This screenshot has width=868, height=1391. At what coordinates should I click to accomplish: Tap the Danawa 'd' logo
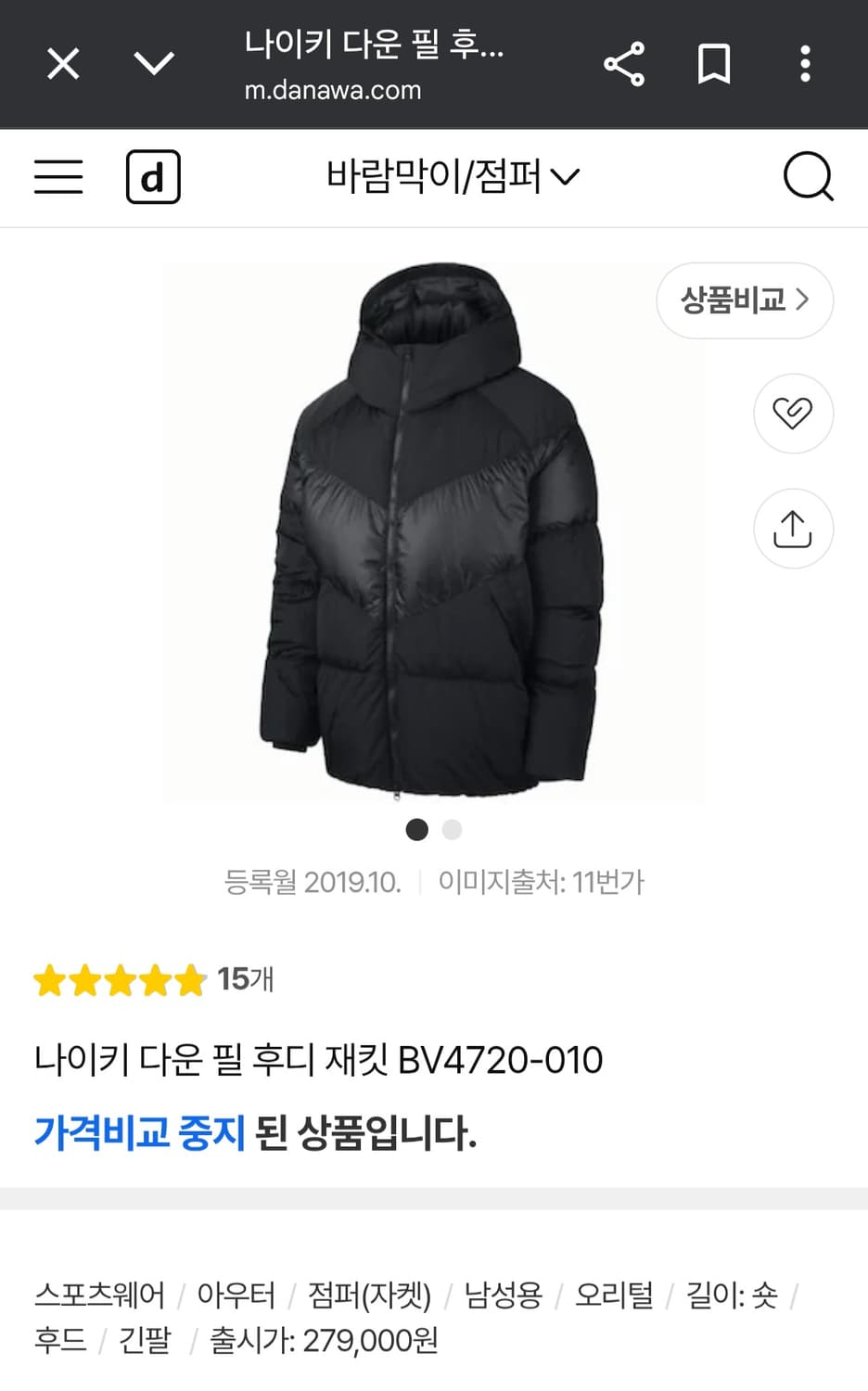[153, 176]
